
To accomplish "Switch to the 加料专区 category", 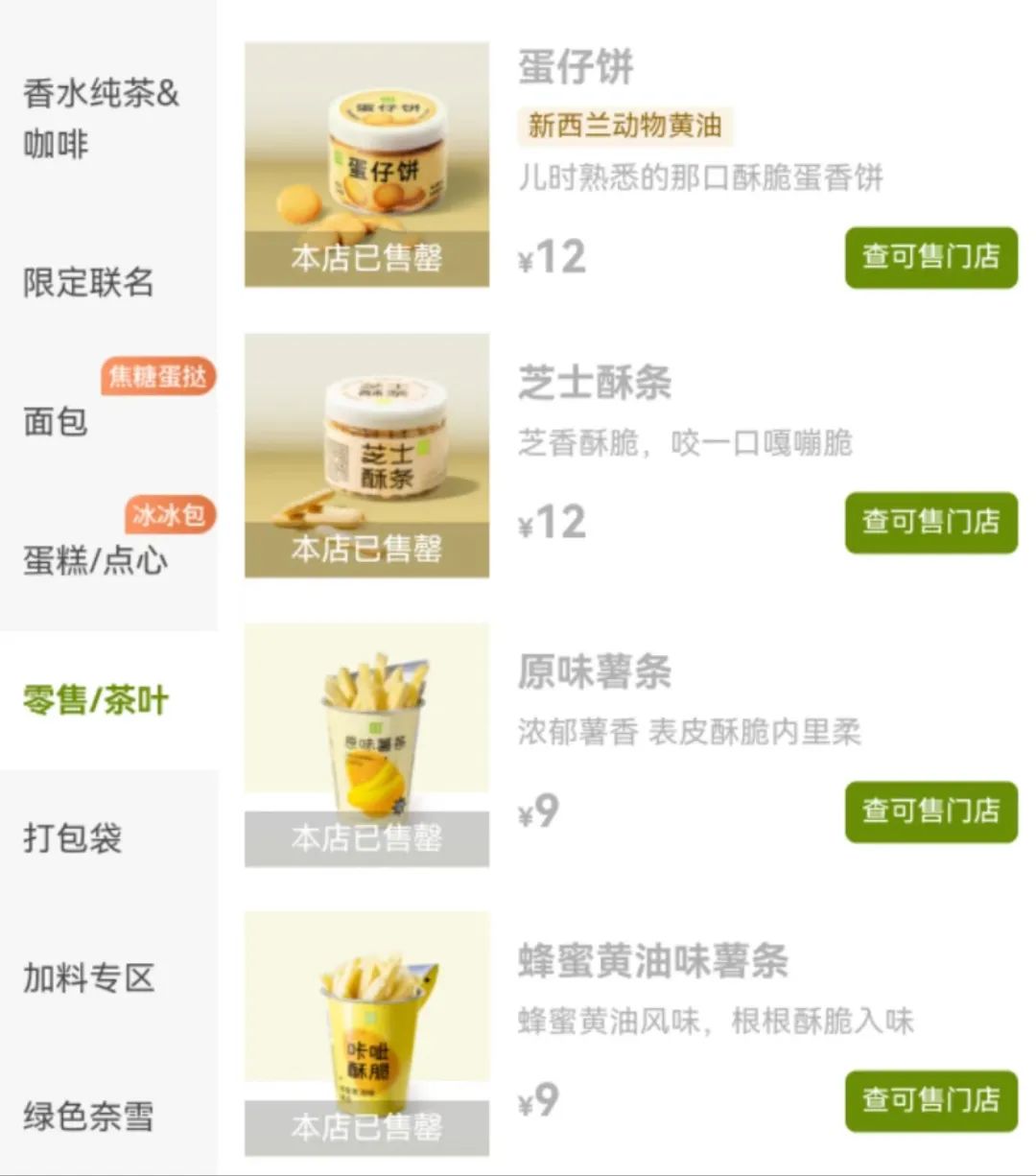I will click(x=88, y=978).
